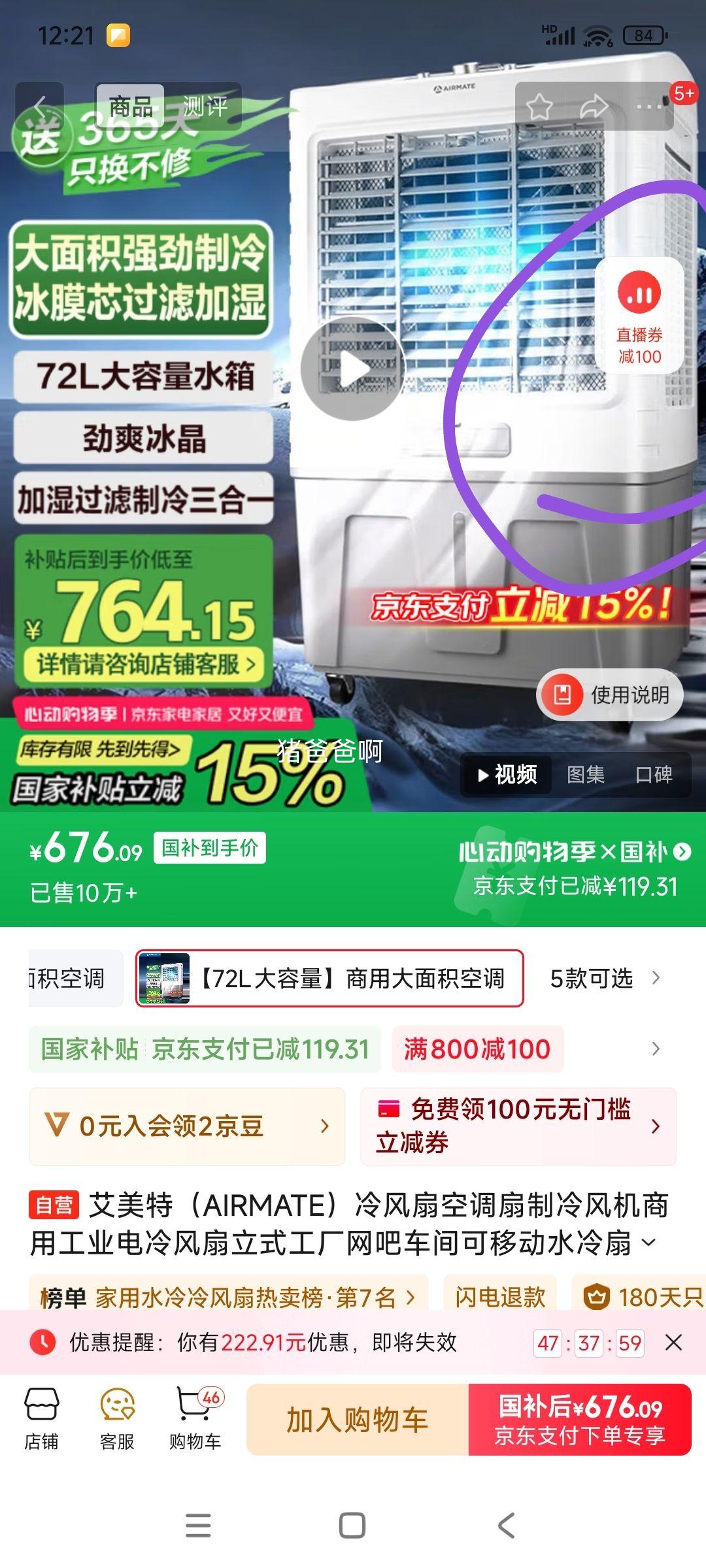Screen dimensions: 706x1568
Task: Favorite this product with the star icon
Action: pyautogui.click(x=540, y=107)
